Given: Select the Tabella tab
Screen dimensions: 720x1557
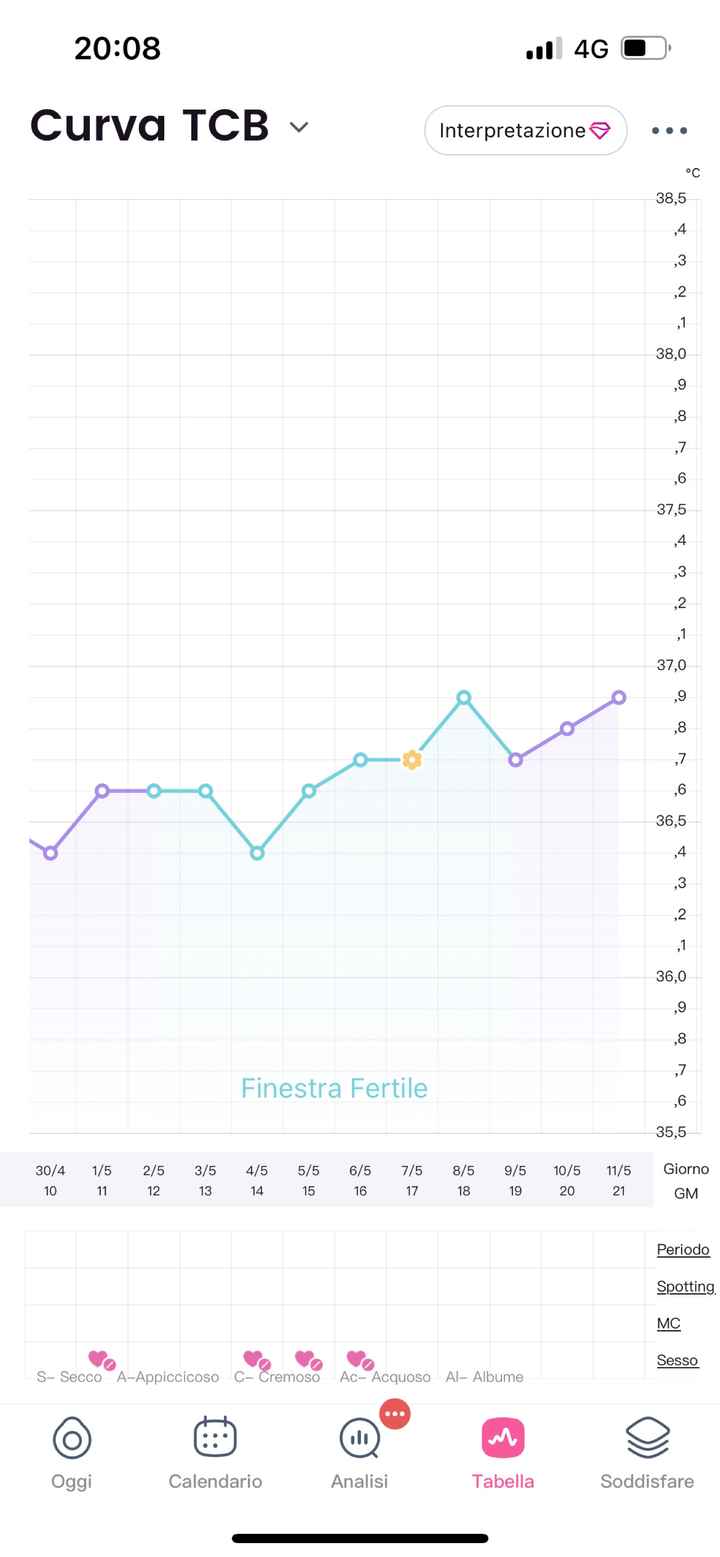Looking at the screenshot, I should click(503, 1453).
